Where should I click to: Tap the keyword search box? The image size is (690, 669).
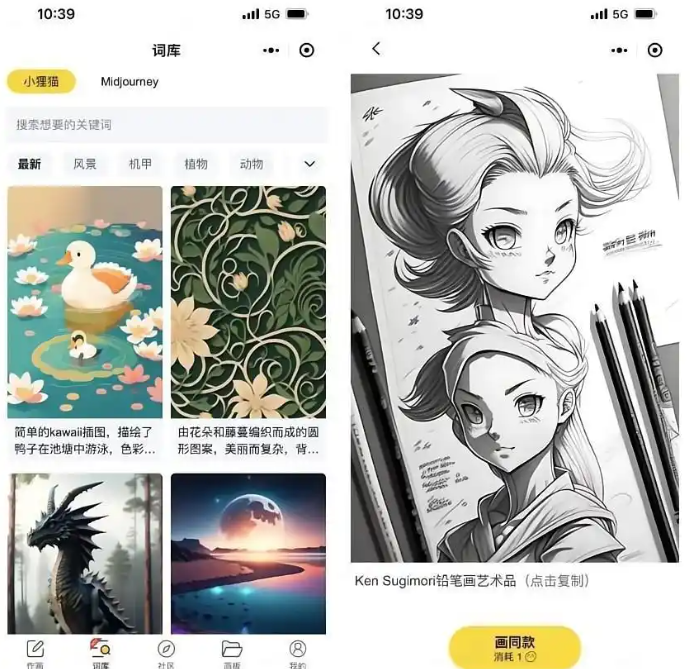click(166, 125)
